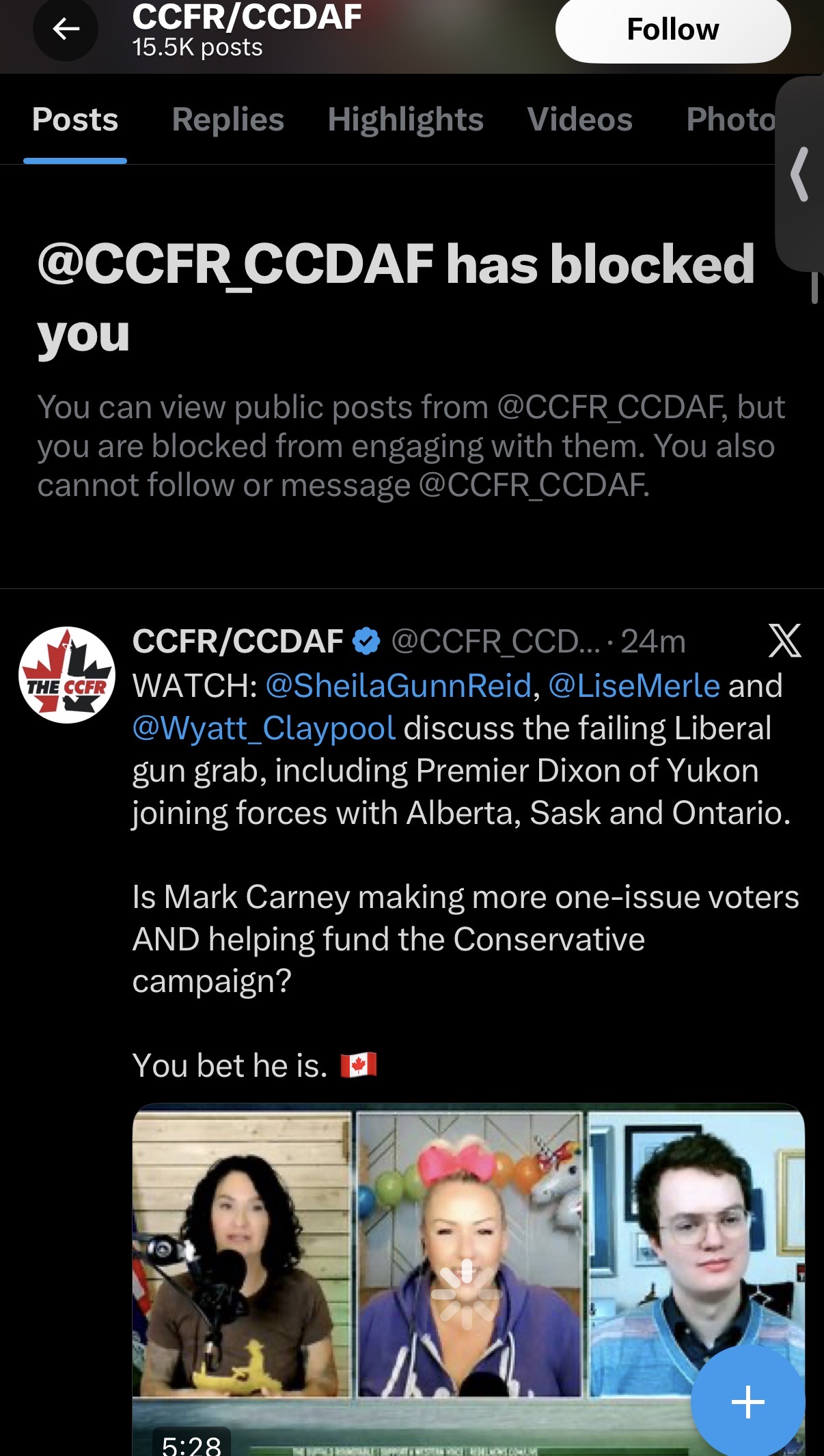Open the @Wyatt_Claypool mention
Screen dimensions: 824x1456
(264, 728)
